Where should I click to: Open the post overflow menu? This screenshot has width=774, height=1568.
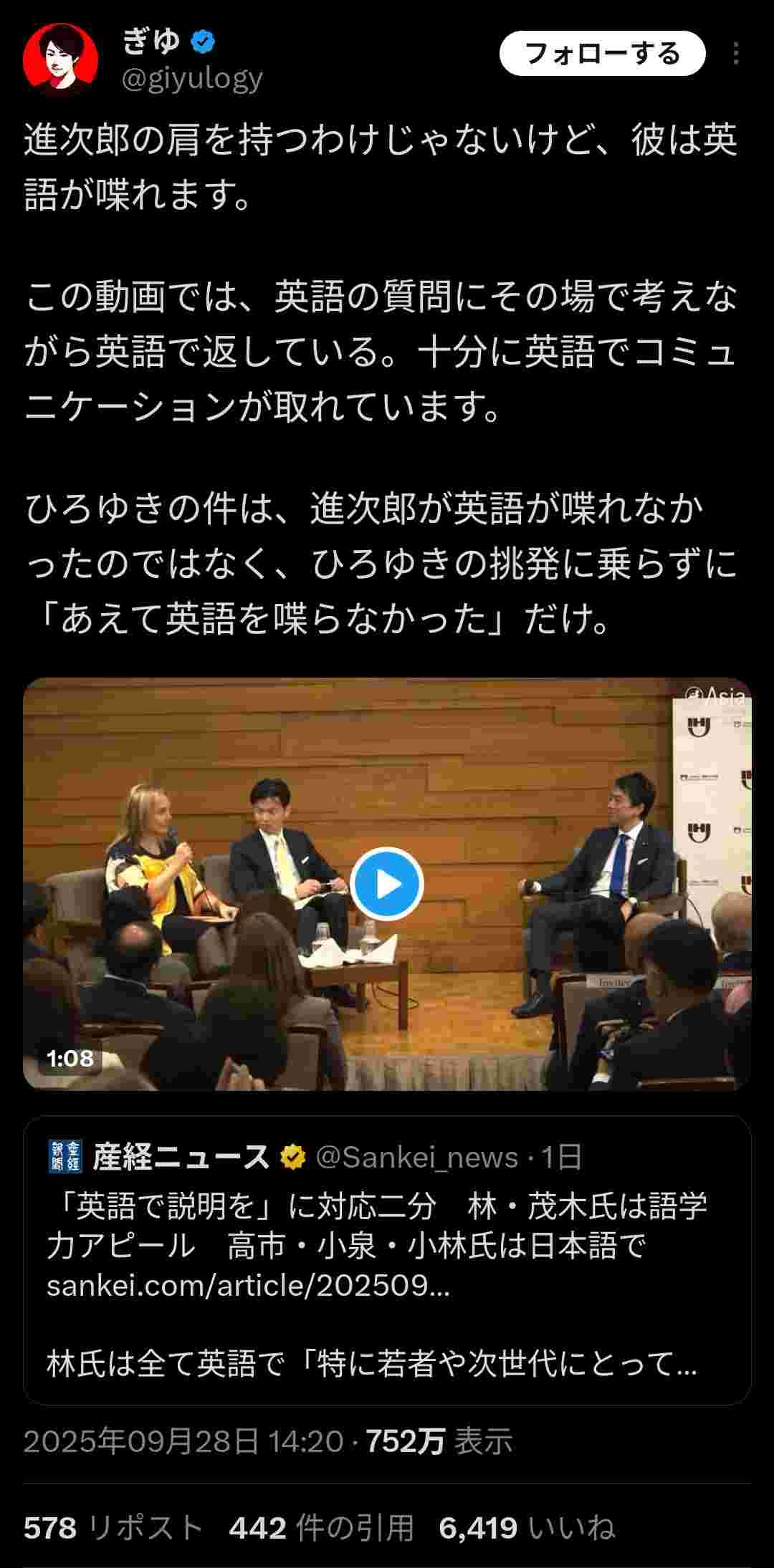point(736,54)
